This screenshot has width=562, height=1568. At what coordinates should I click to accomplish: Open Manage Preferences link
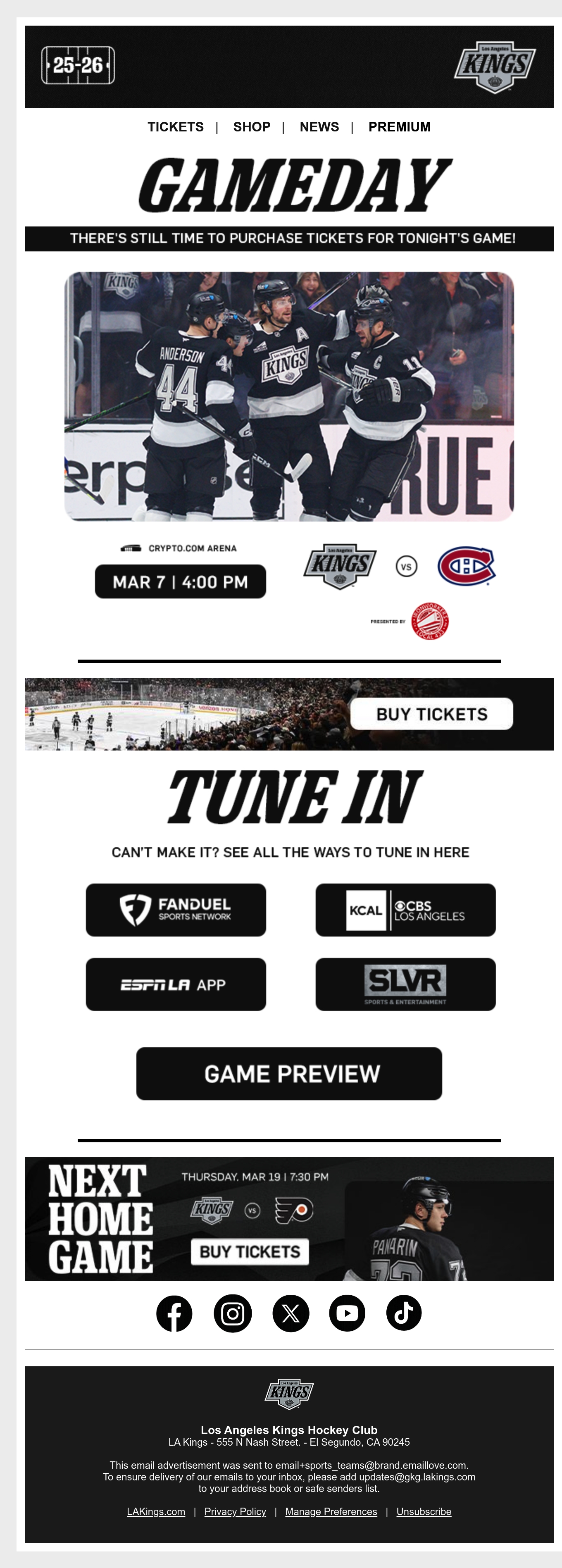(x=331, y=1511)
